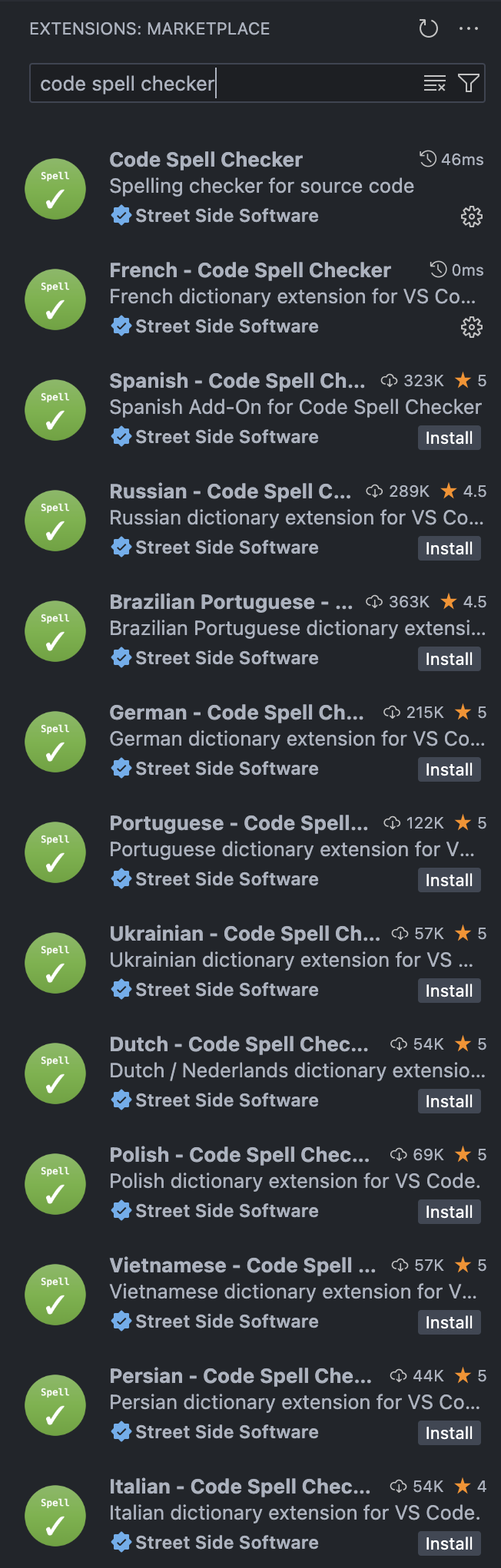Clear the extensions search results

coord(435,83)
